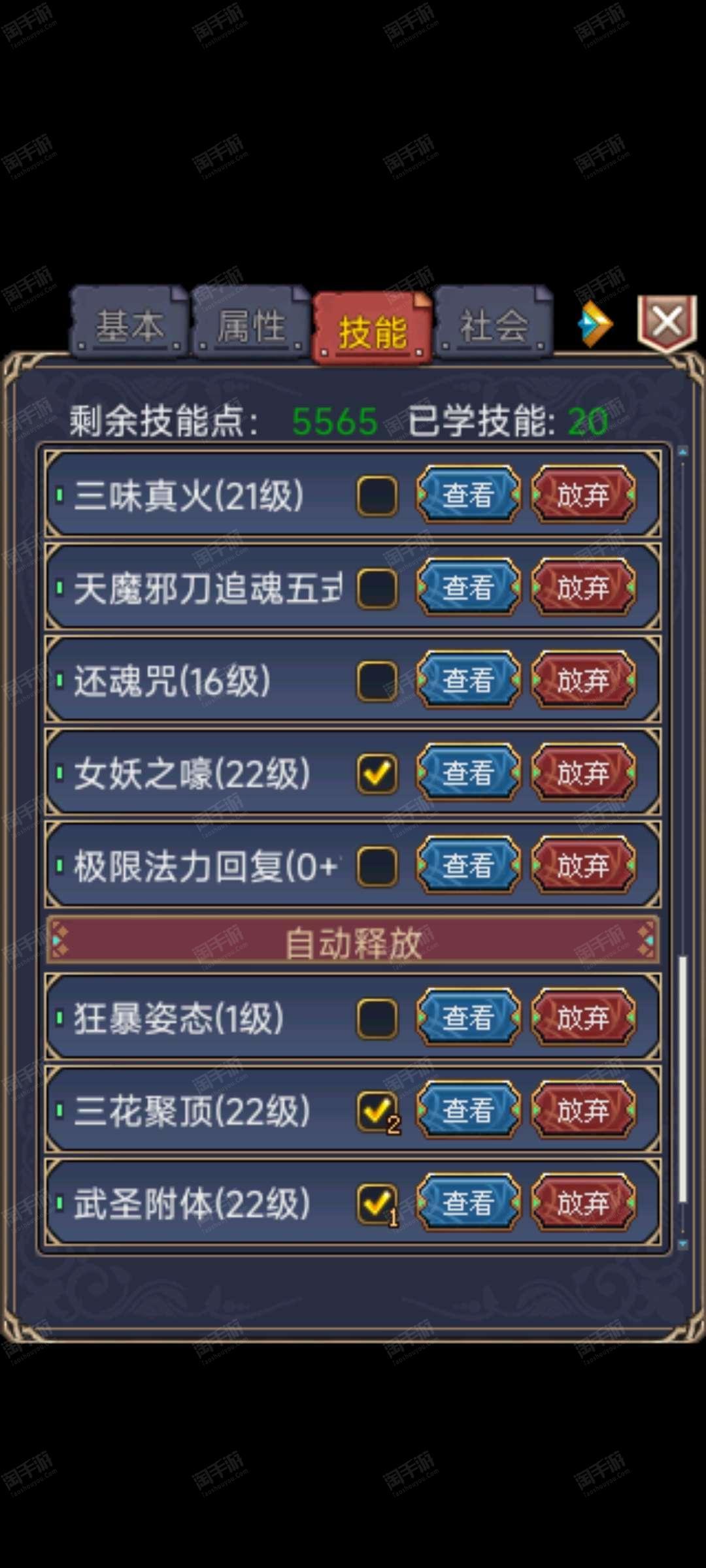This screenshot has width=706, height=1568.
Task: View 极限法力回复 skill details
Action: (469, 866)
